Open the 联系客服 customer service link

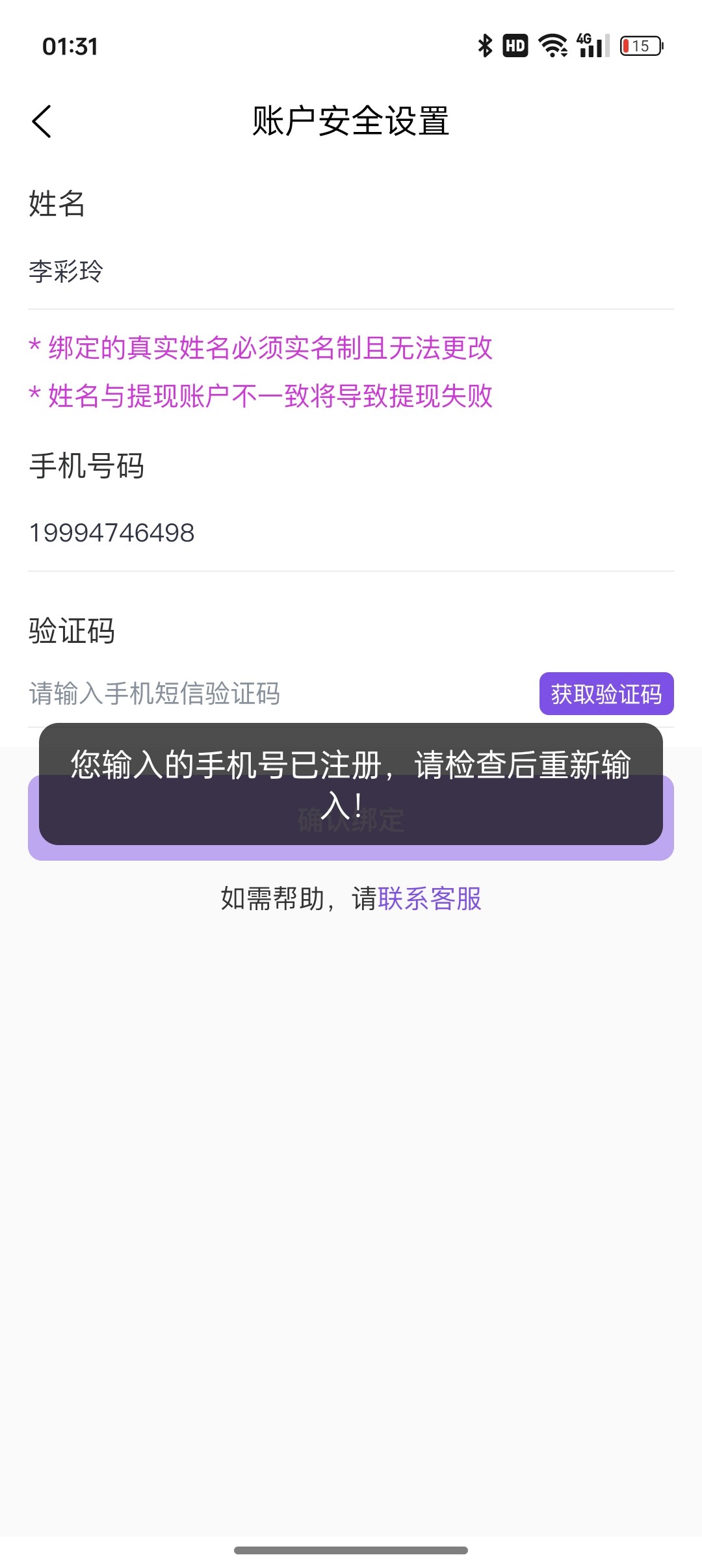[x=429, y=898]
